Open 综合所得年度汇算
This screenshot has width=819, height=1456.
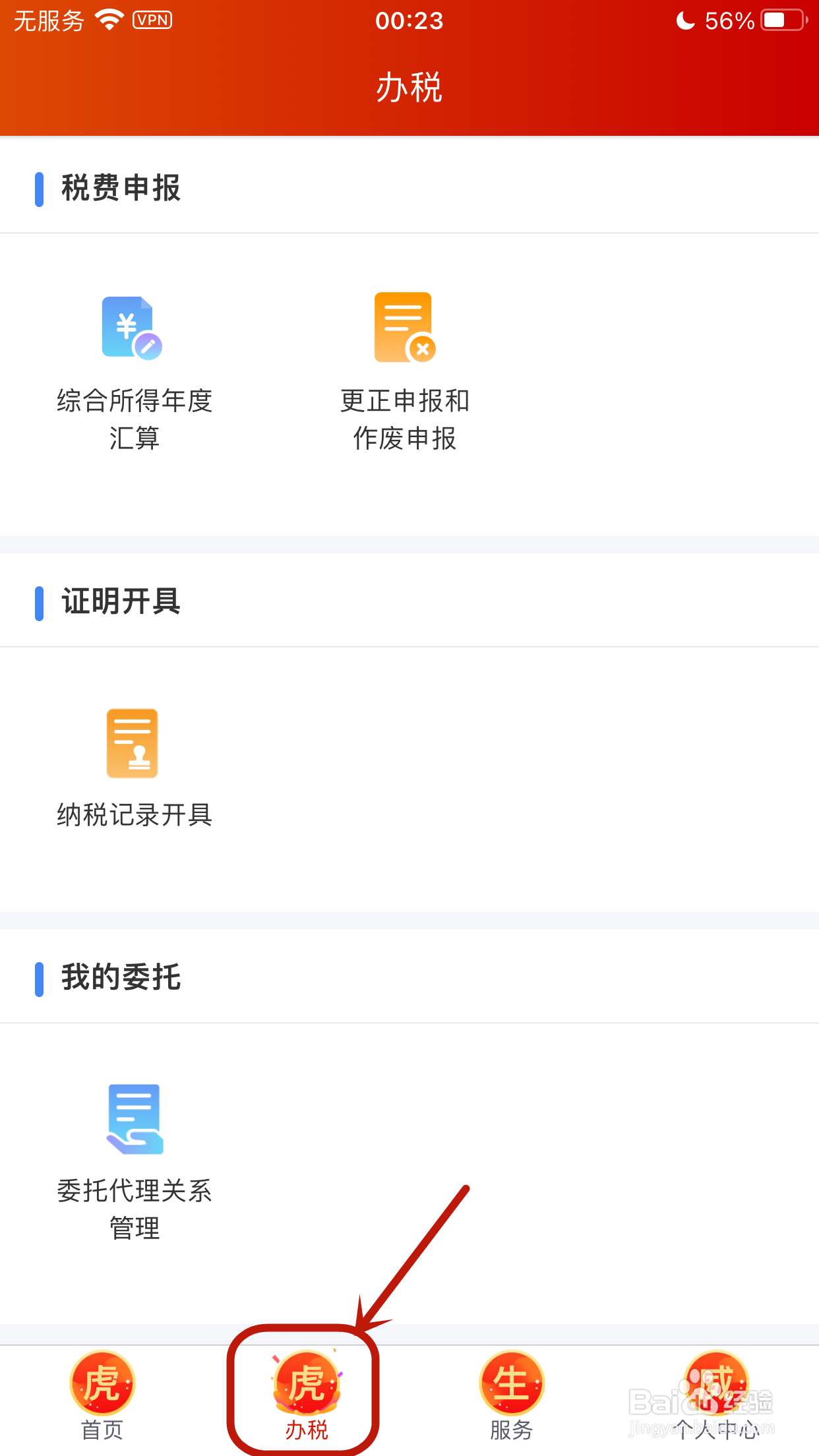(135, 373)
